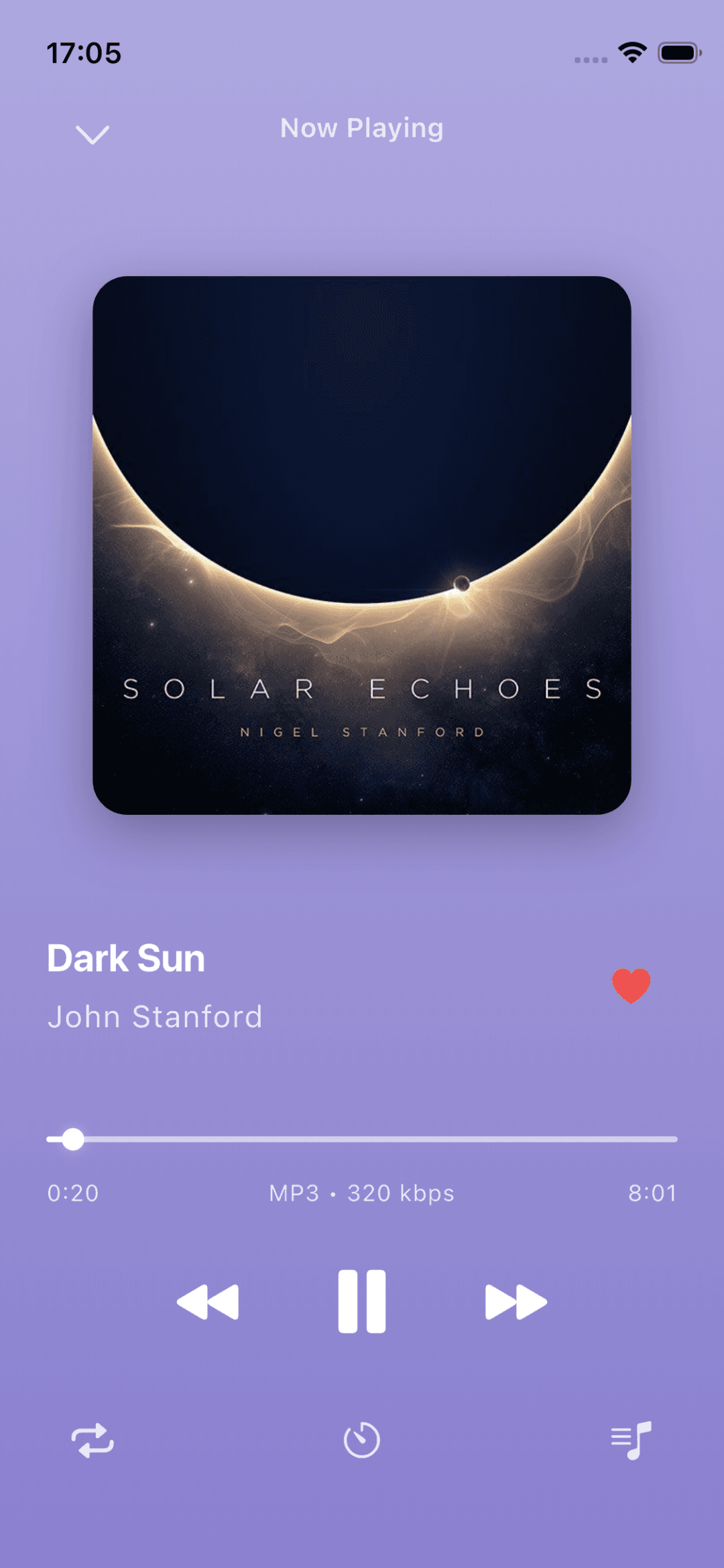Tap the playback progress bar midpoint
This screenshot has width=724, height=1568.
click(x=362, y=1139)
